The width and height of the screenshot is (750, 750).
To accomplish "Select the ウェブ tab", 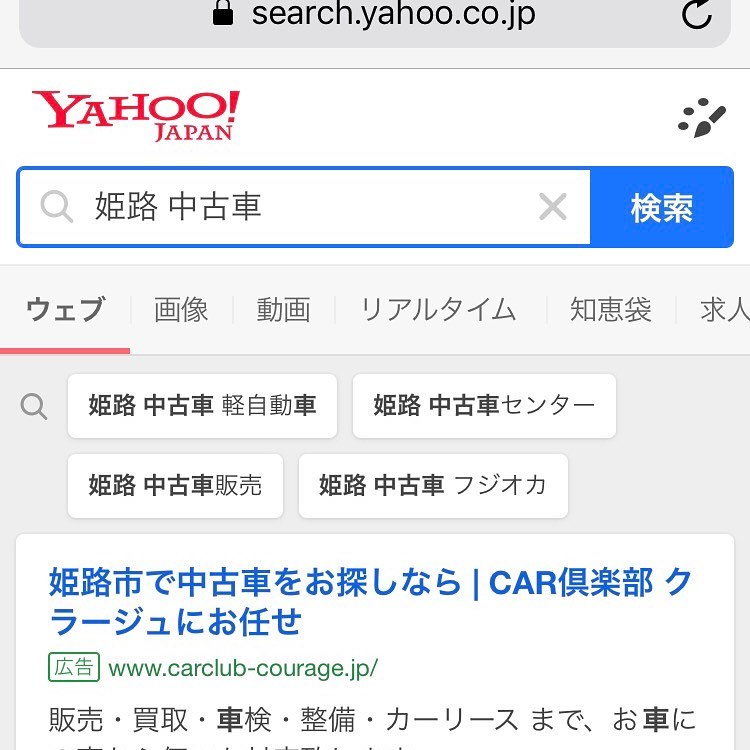I will [65, 309].
